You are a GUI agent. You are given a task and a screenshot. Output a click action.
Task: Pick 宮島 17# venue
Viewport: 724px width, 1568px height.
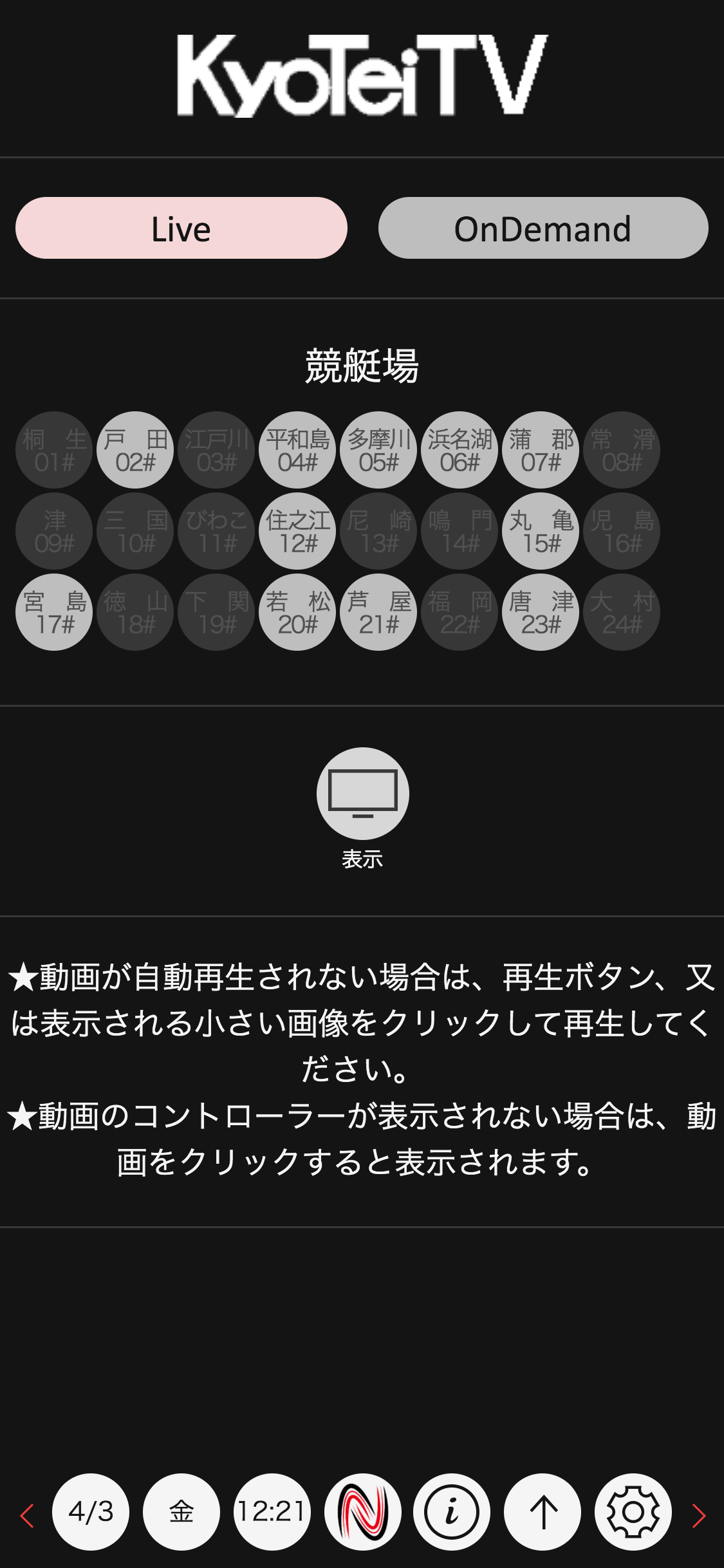(x=54, y=612)
